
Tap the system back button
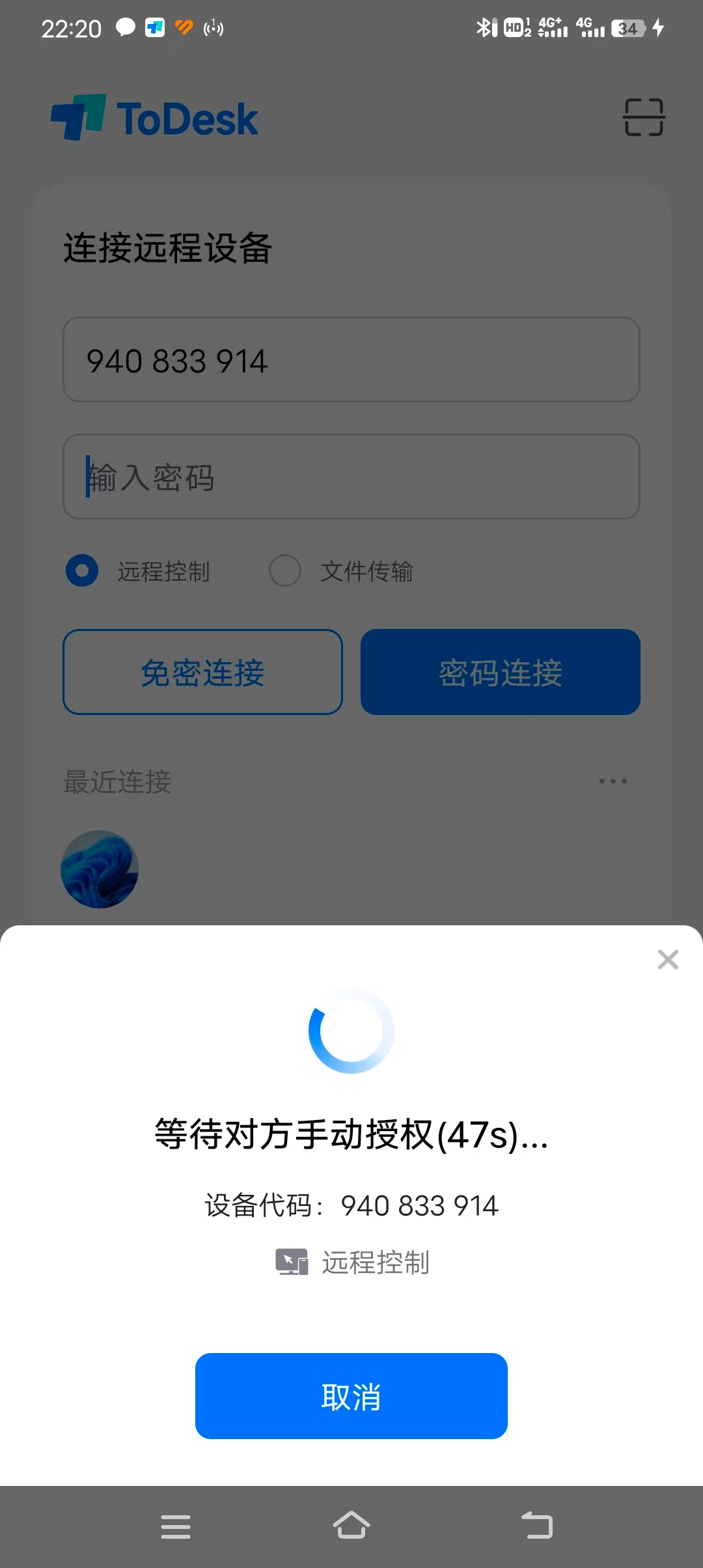[537, 1525]
